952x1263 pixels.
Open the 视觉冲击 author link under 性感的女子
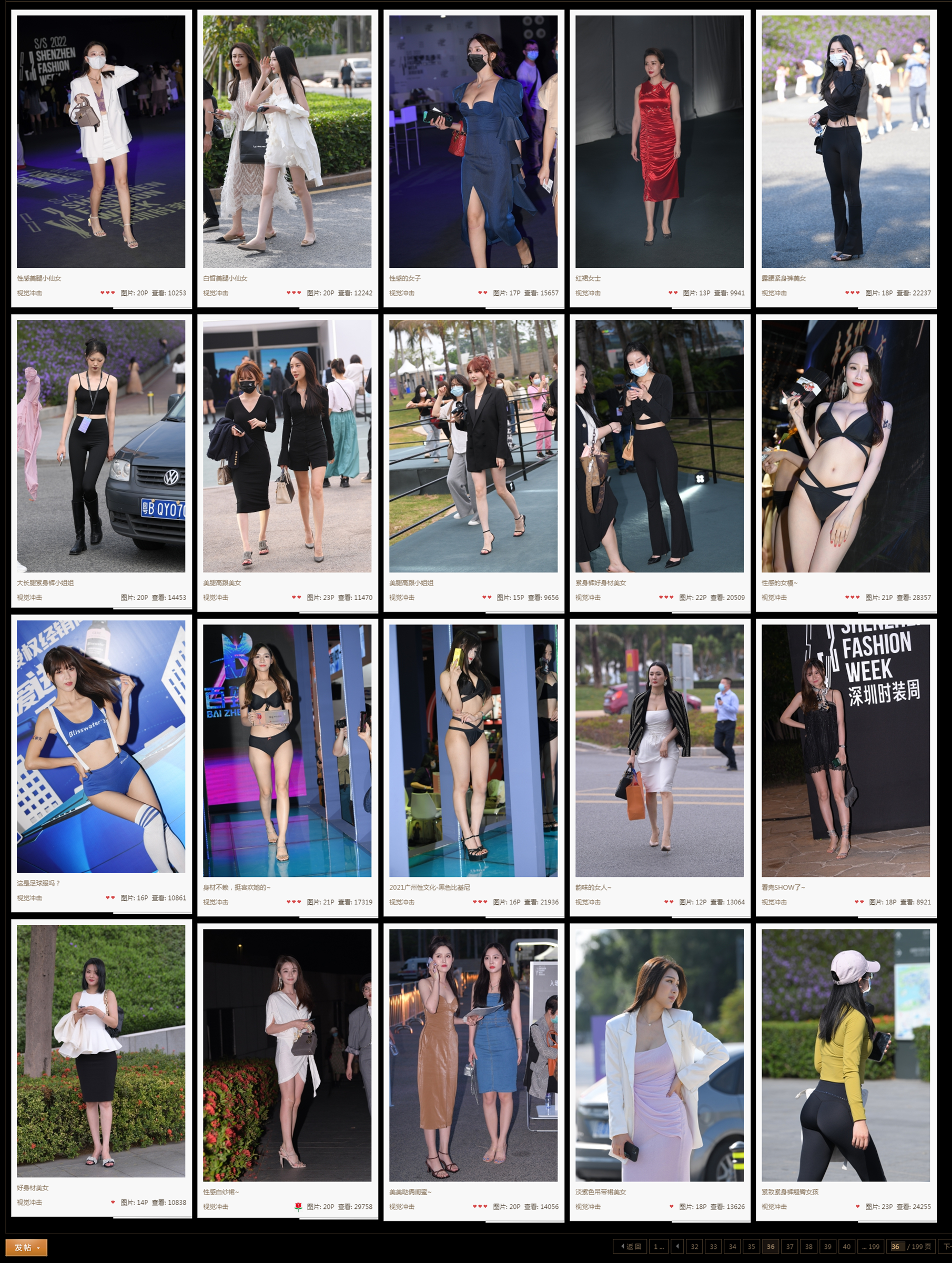tap(402, 293)
